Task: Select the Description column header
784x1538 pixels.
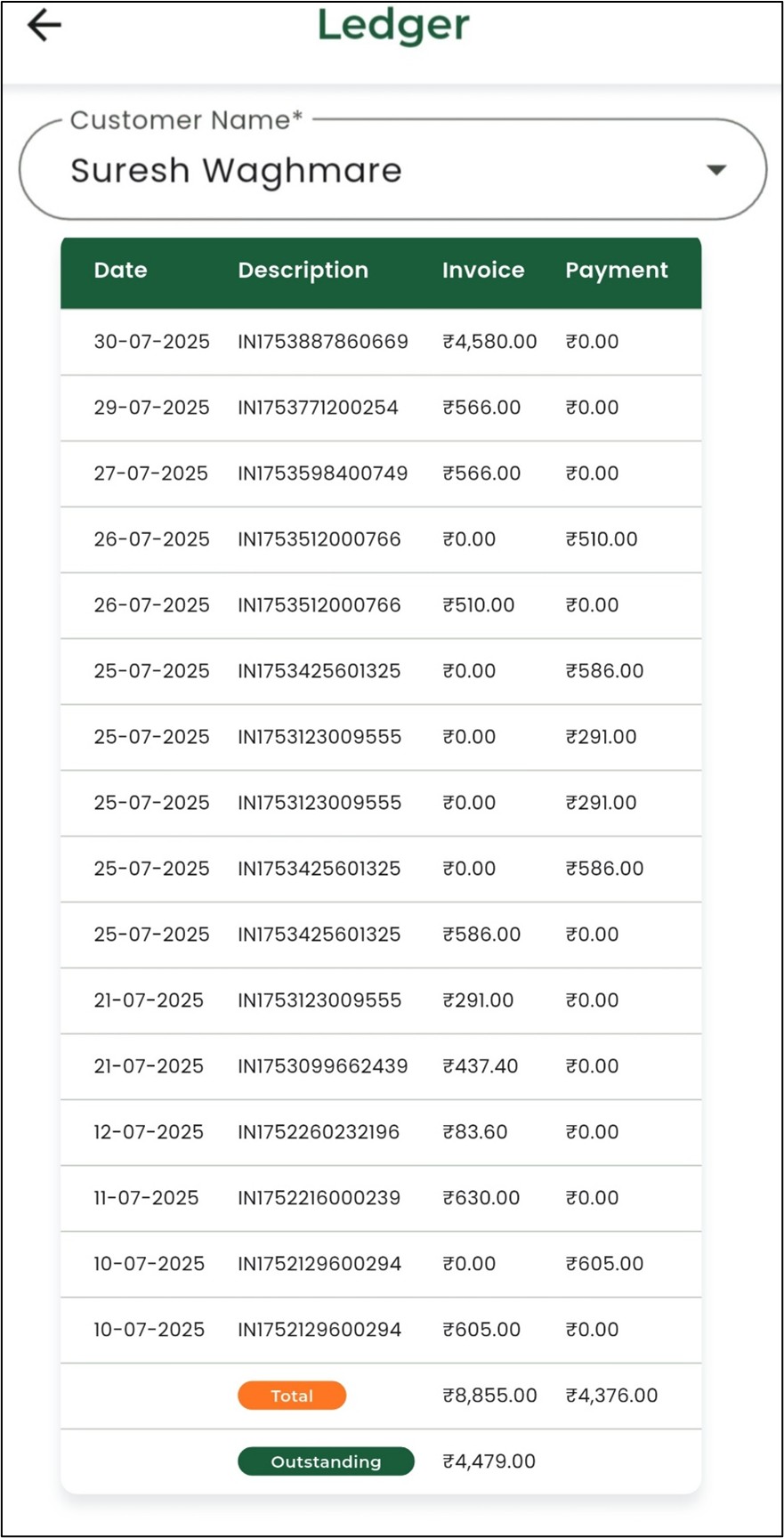Action: coord(303,271)
